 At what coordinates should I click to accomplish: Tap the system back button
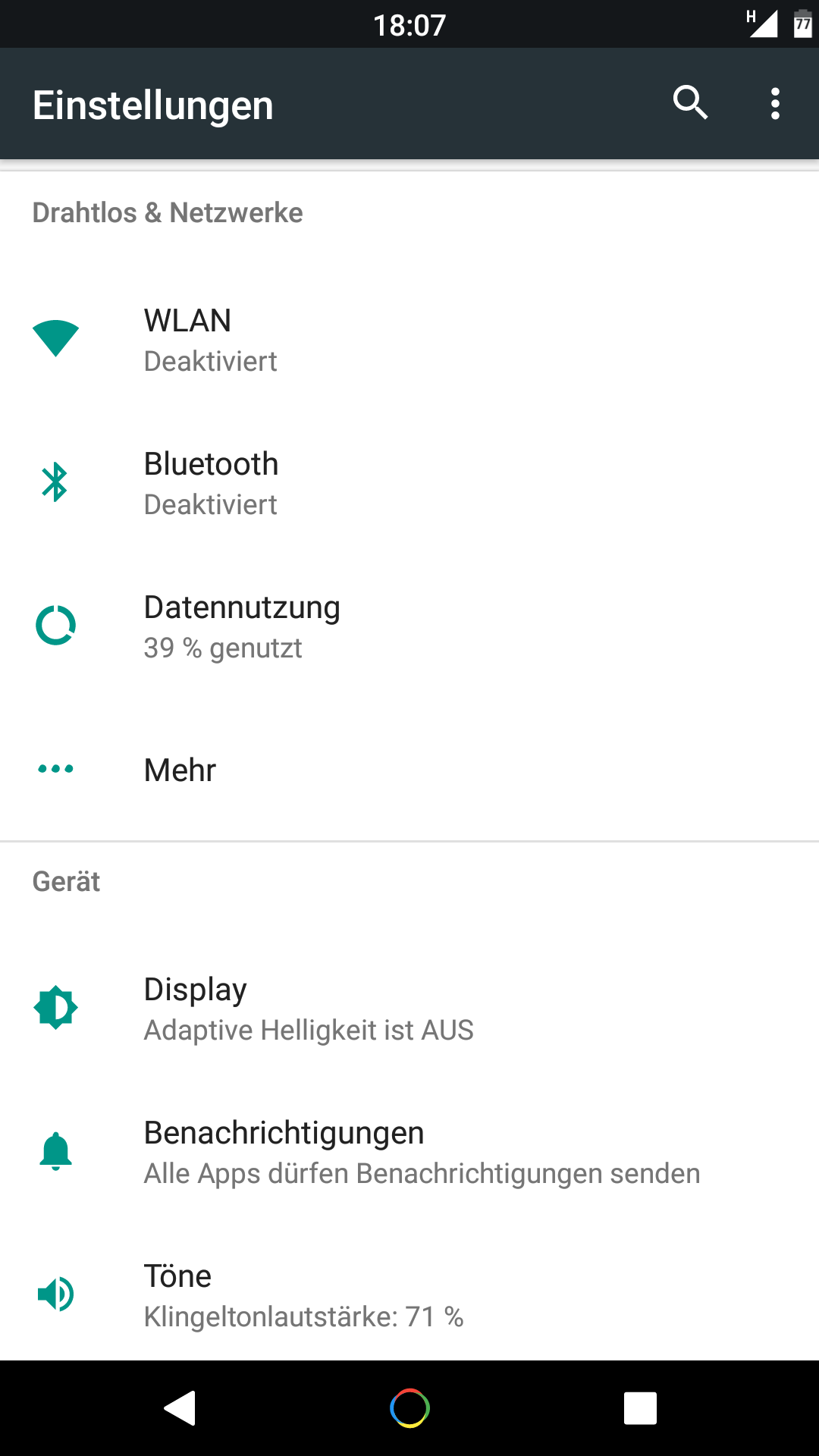tap(180, 1408)
